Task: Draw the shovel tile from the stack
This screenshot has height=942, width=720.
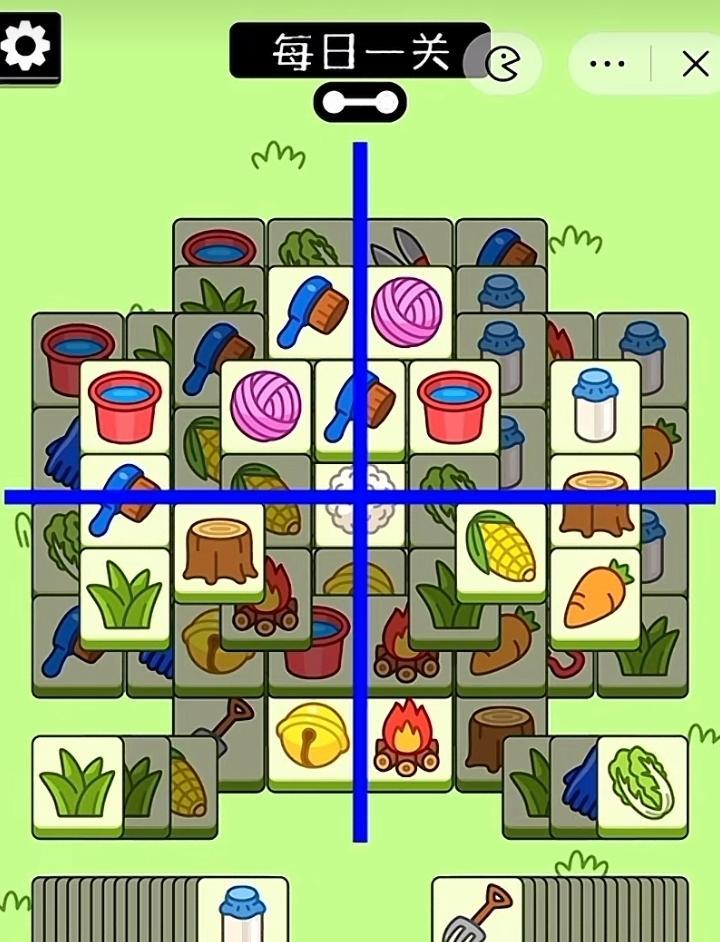Action: coord(476,912)
